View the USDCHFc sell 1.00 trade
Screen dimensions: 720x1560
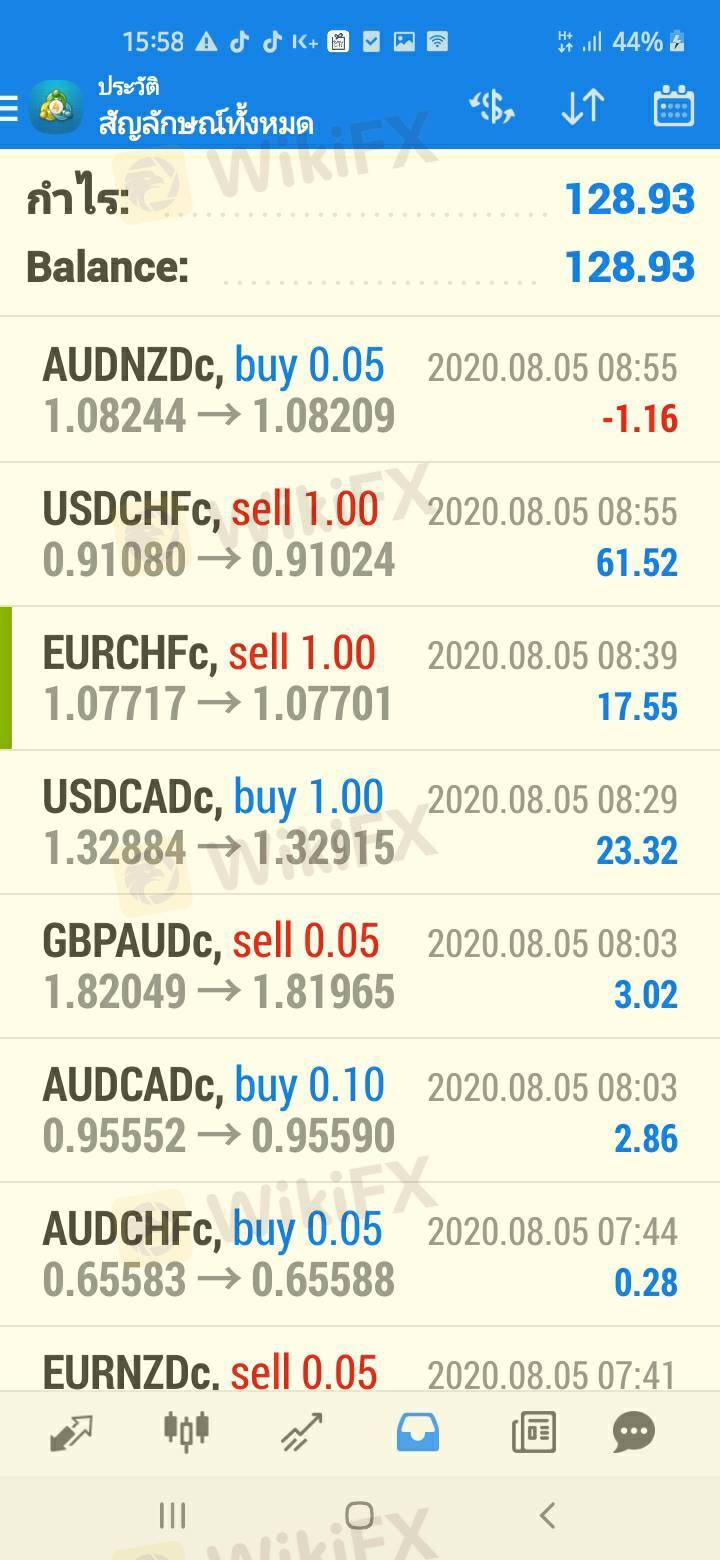click(x=360, y=535)
